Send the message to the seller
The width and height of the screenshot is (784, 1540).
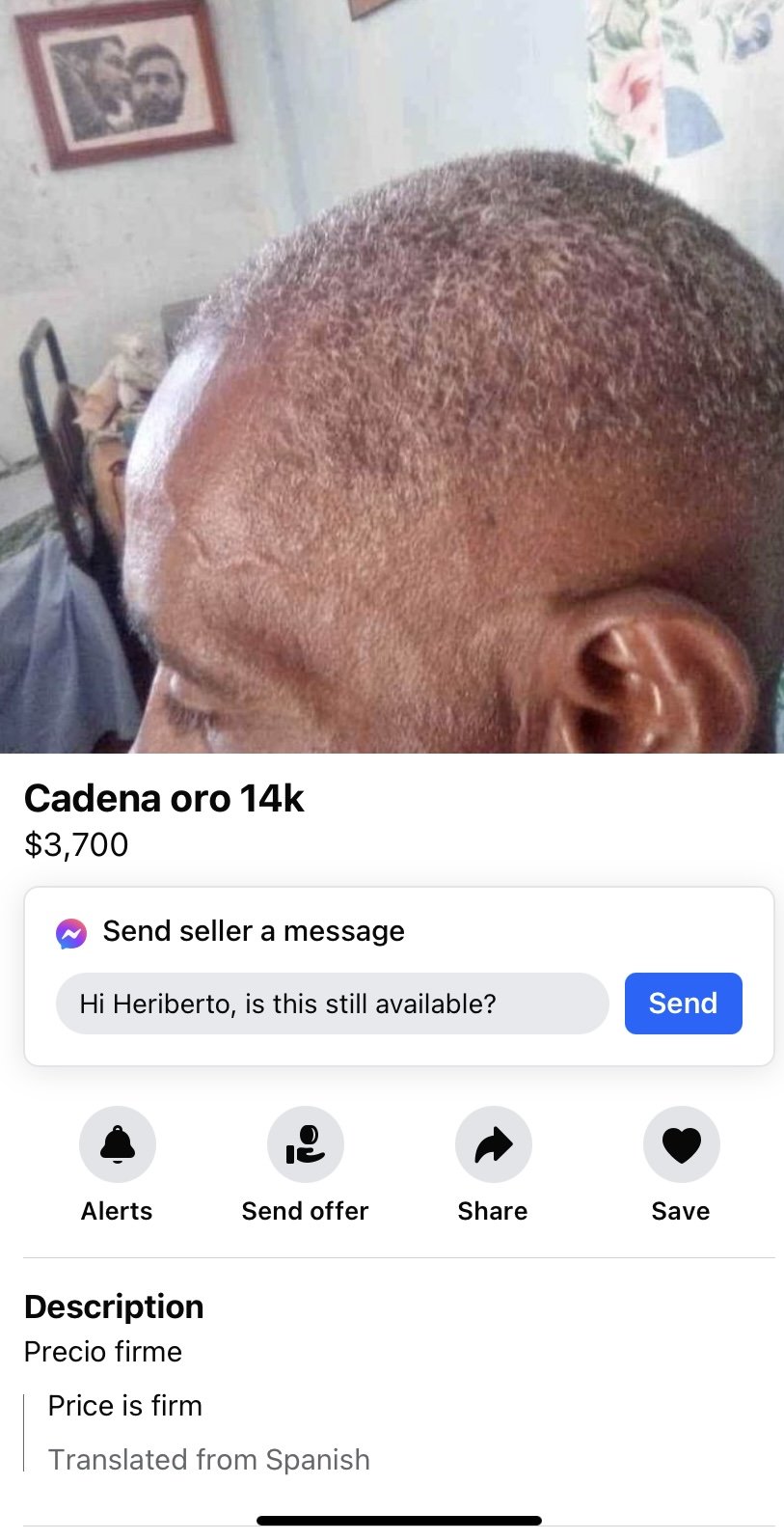[x=683, y=1004]
